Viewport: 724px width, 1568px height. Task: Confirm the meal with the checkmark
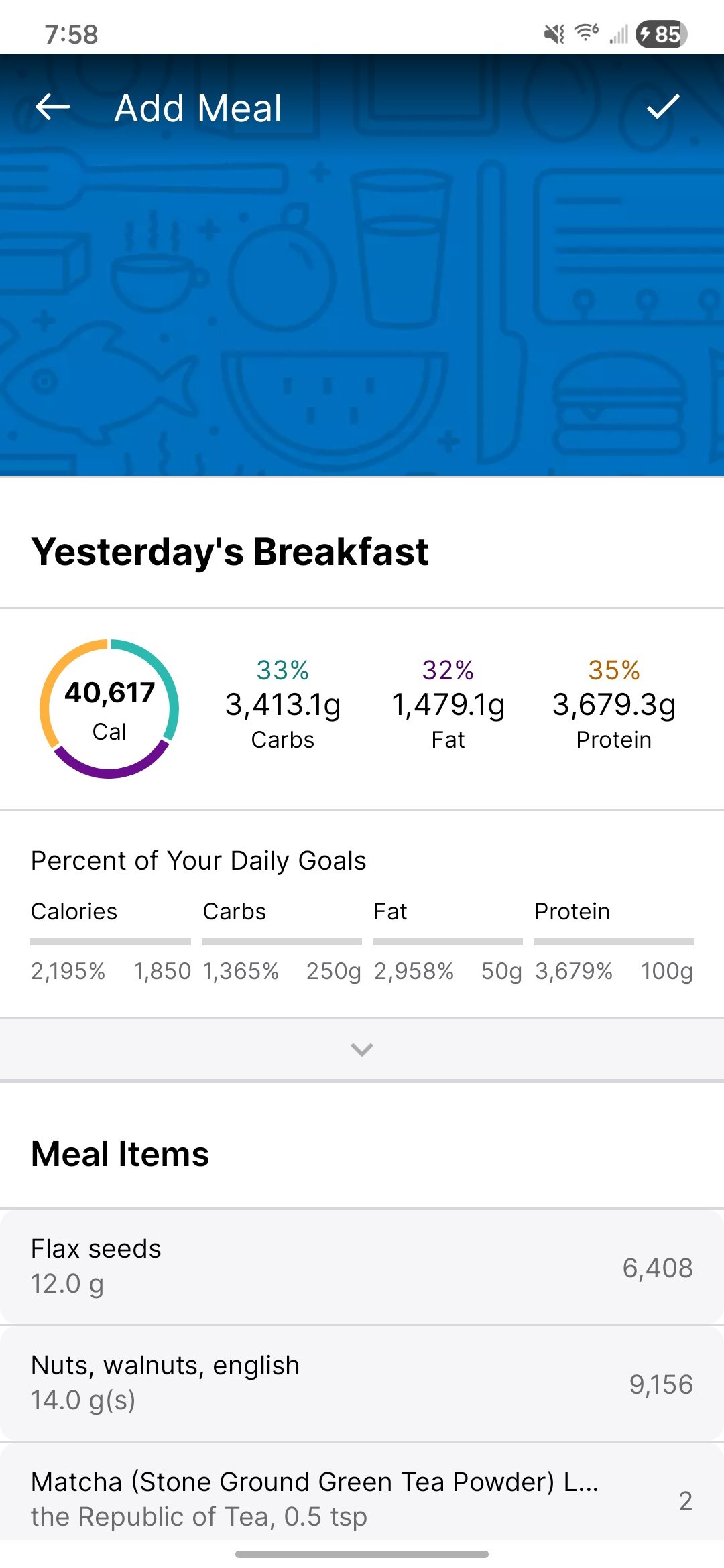click(663, 107)
